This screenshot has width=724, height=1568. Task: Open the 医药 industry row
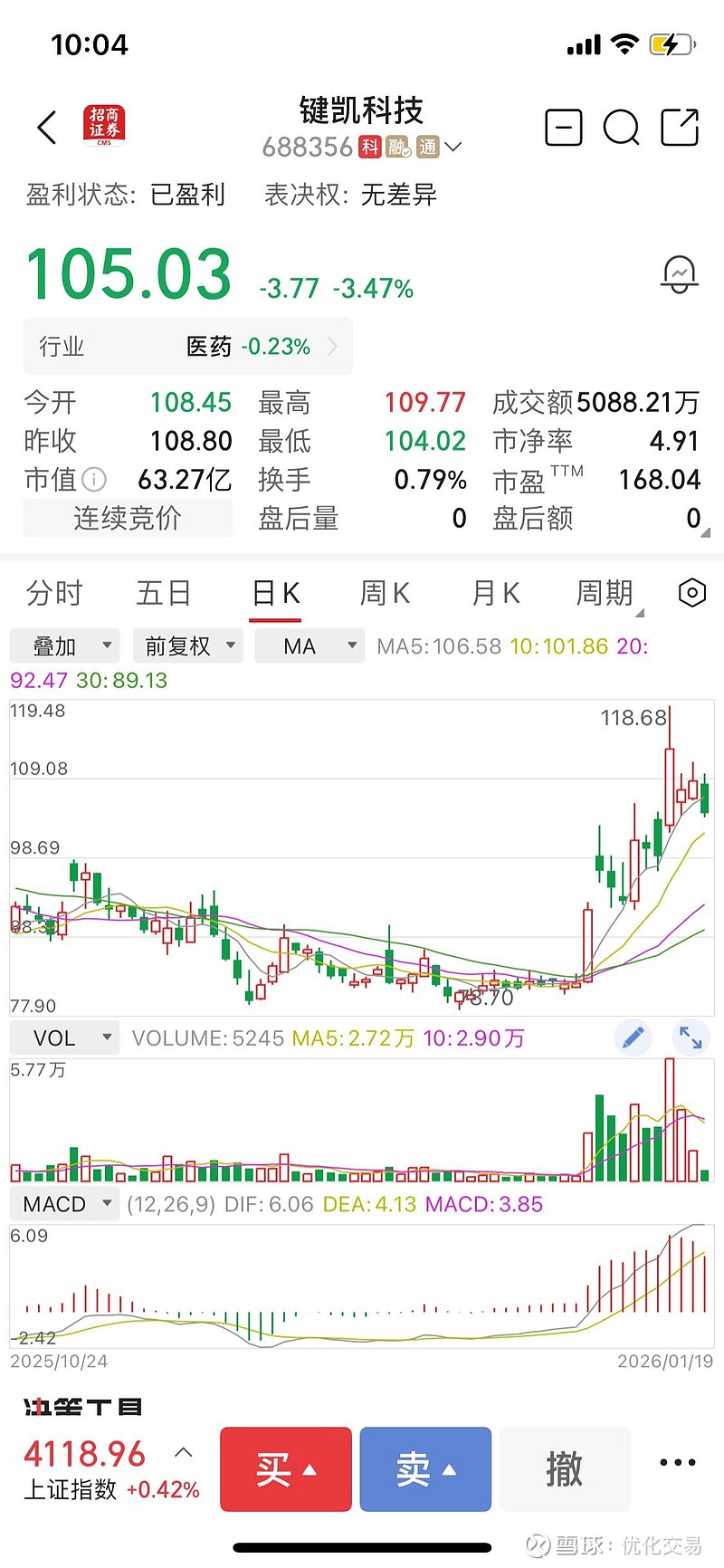[x=188, y=347]
